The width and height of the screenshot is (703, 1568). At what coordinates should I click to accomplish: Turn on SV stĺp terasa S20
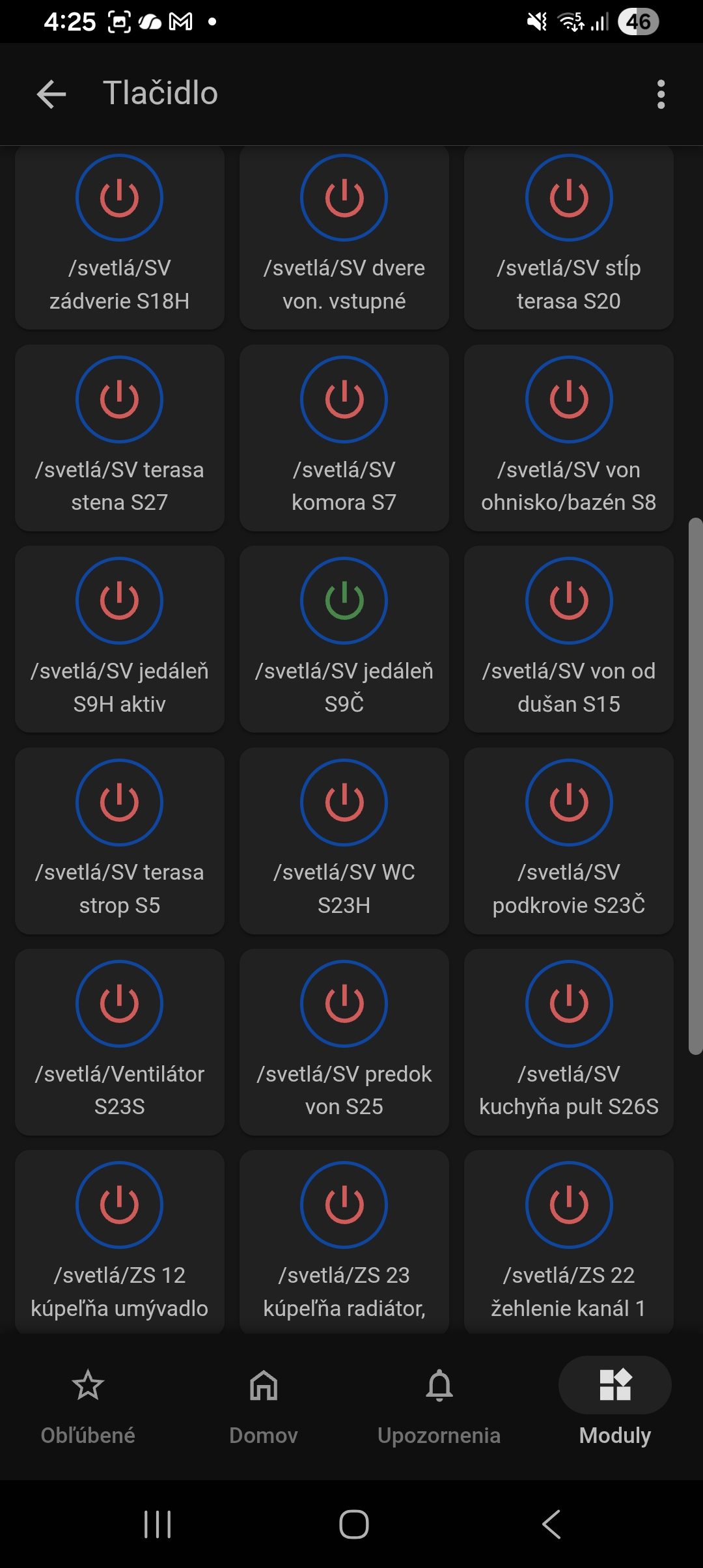coord(569,198)
